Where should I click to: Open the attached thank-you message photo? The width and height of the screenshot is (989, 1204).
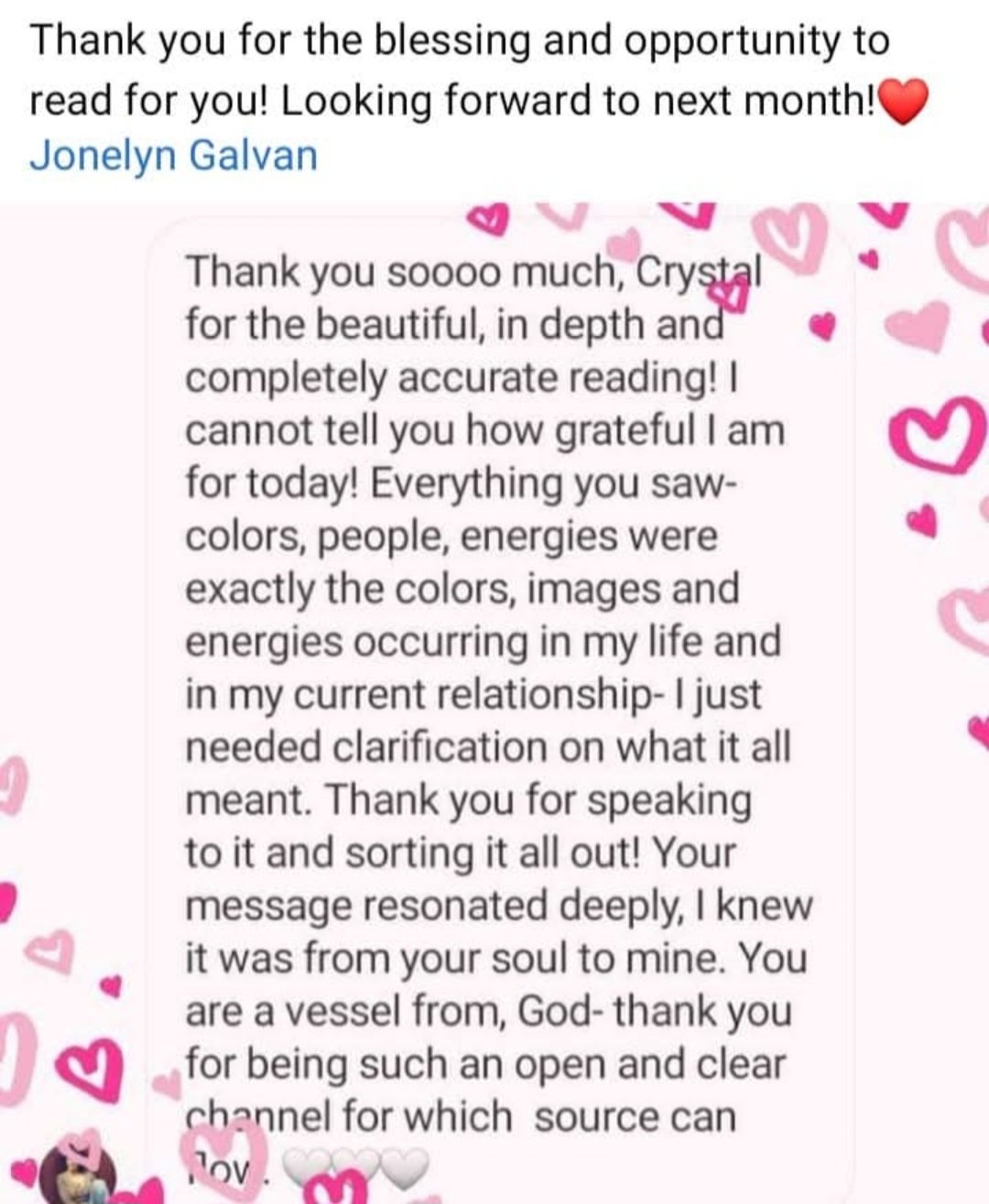[494, 696]
